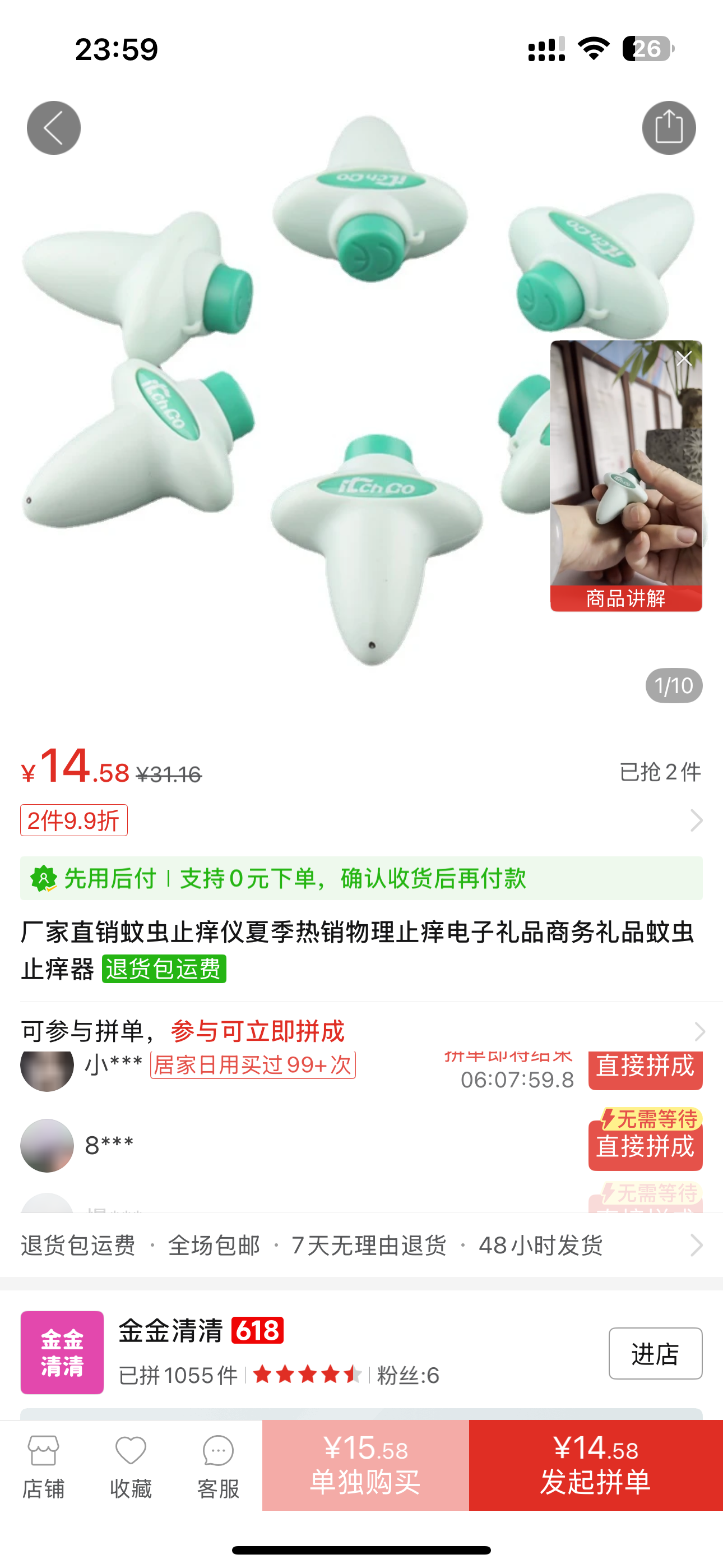Open the 退货包运费 service guarantees row
723x1568 pixels.
[361, 1245]
